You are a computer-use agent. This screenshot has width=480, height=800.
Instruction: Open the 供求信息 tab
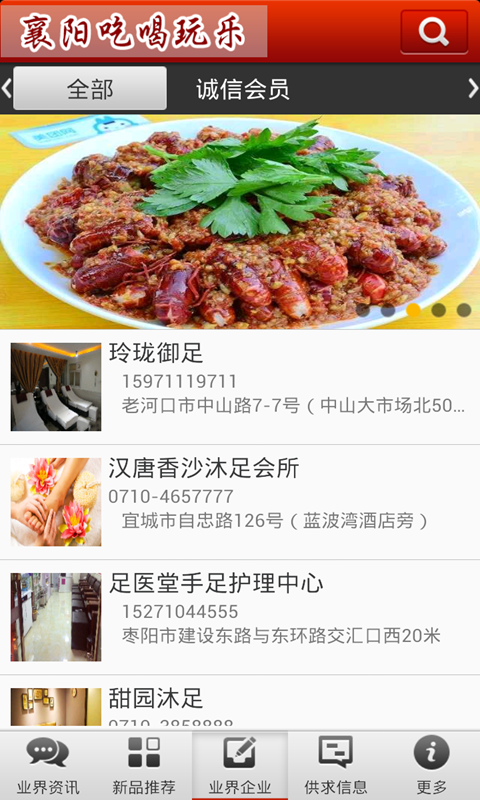[x=336, y=766]
